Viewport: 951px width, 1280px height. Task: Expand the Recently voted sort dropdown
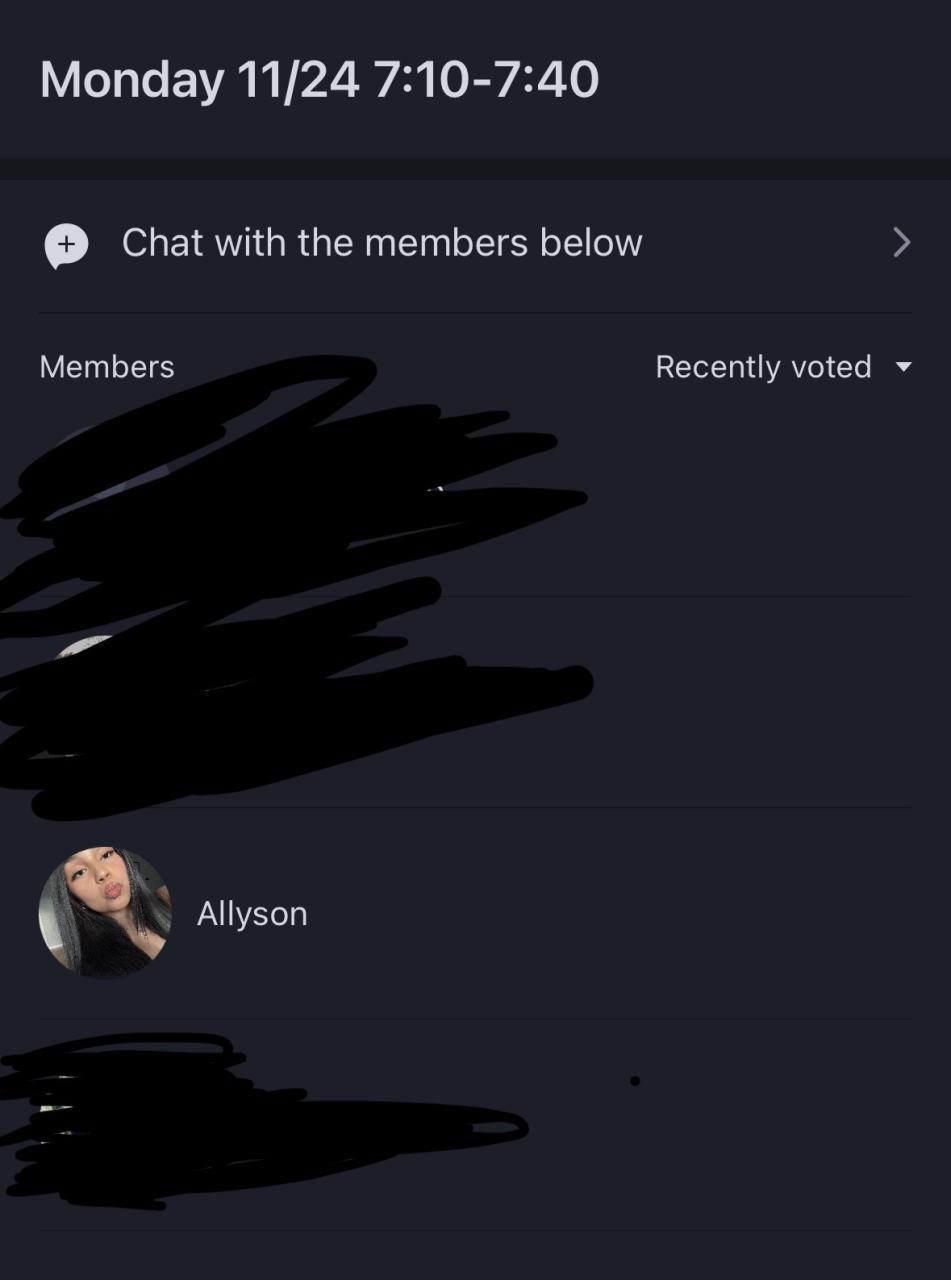pos(782,367)
